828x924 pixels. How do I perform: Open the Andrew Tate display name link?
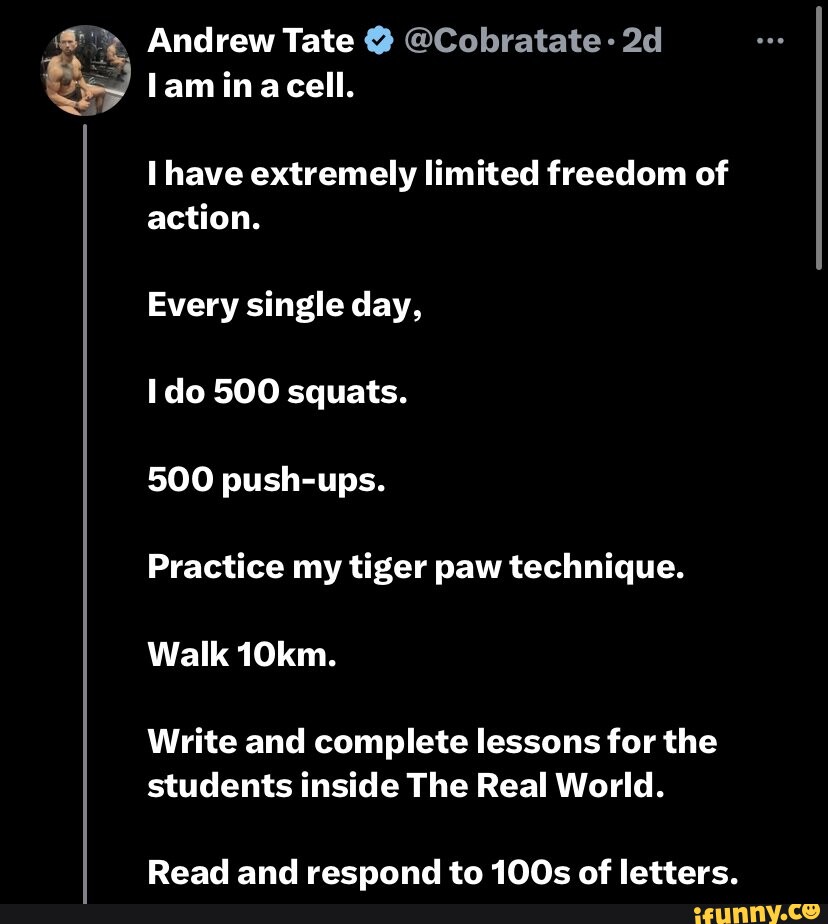coord(251,40)
